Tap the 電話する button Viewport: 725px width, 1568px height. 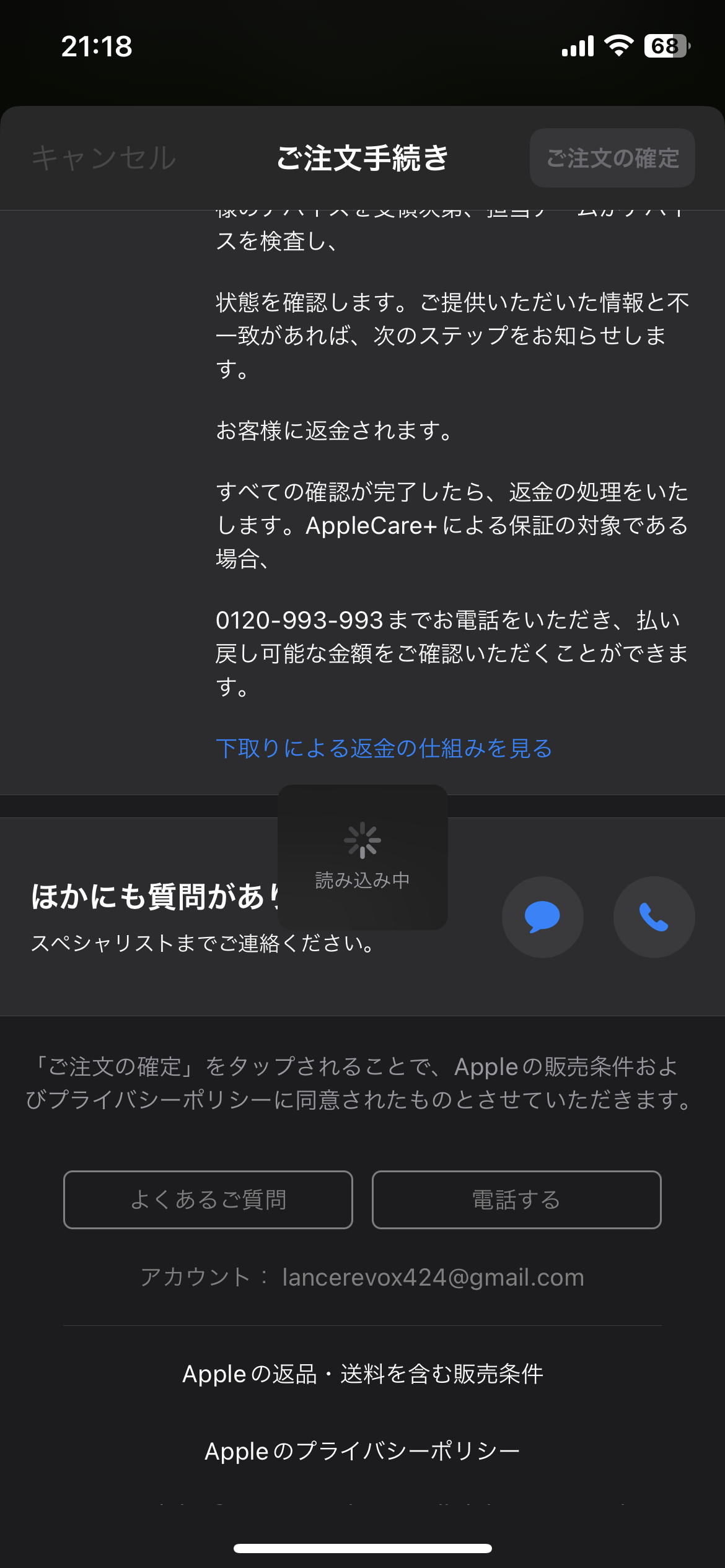click(x=516, y=1200)
